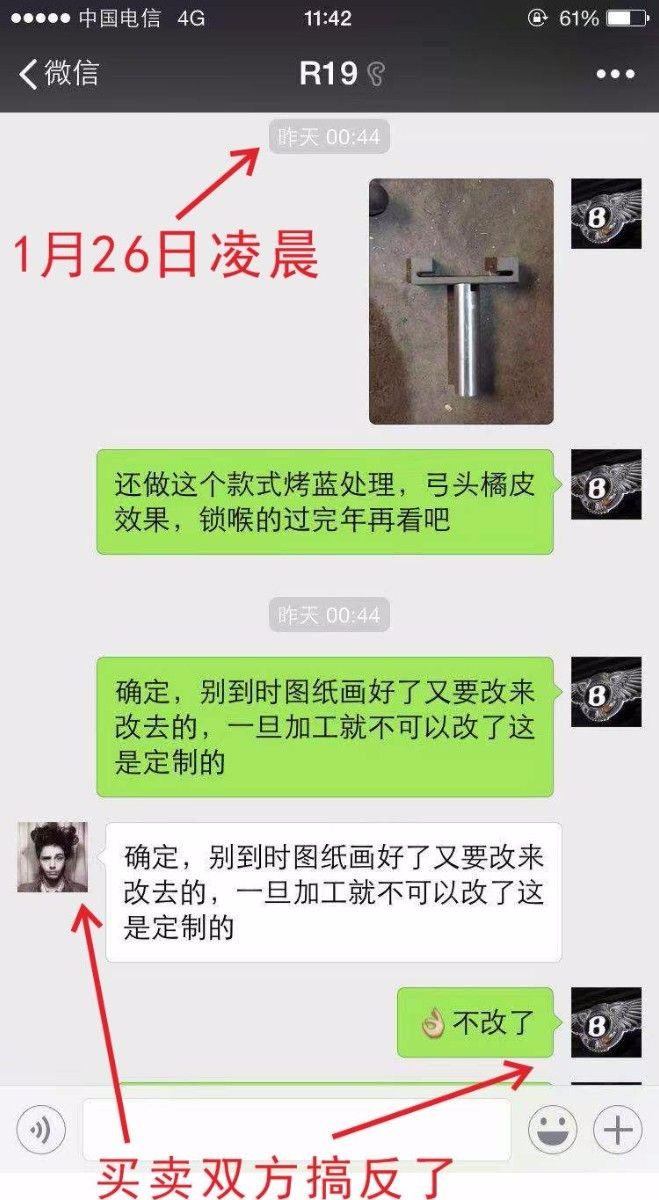The image size is (659, 1200).
Task: Switch to voice message input
Action: click(x=41, y=1130)
